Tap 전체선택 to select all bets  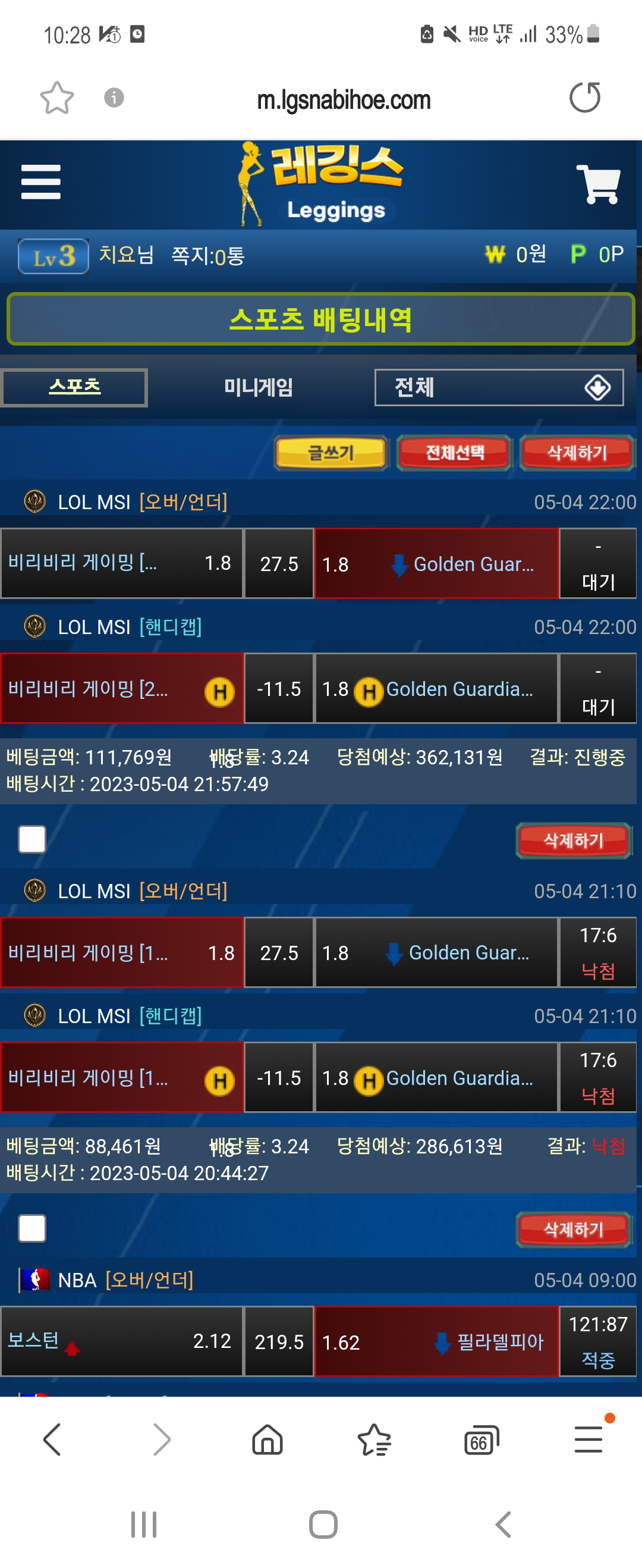pos(454,453)
